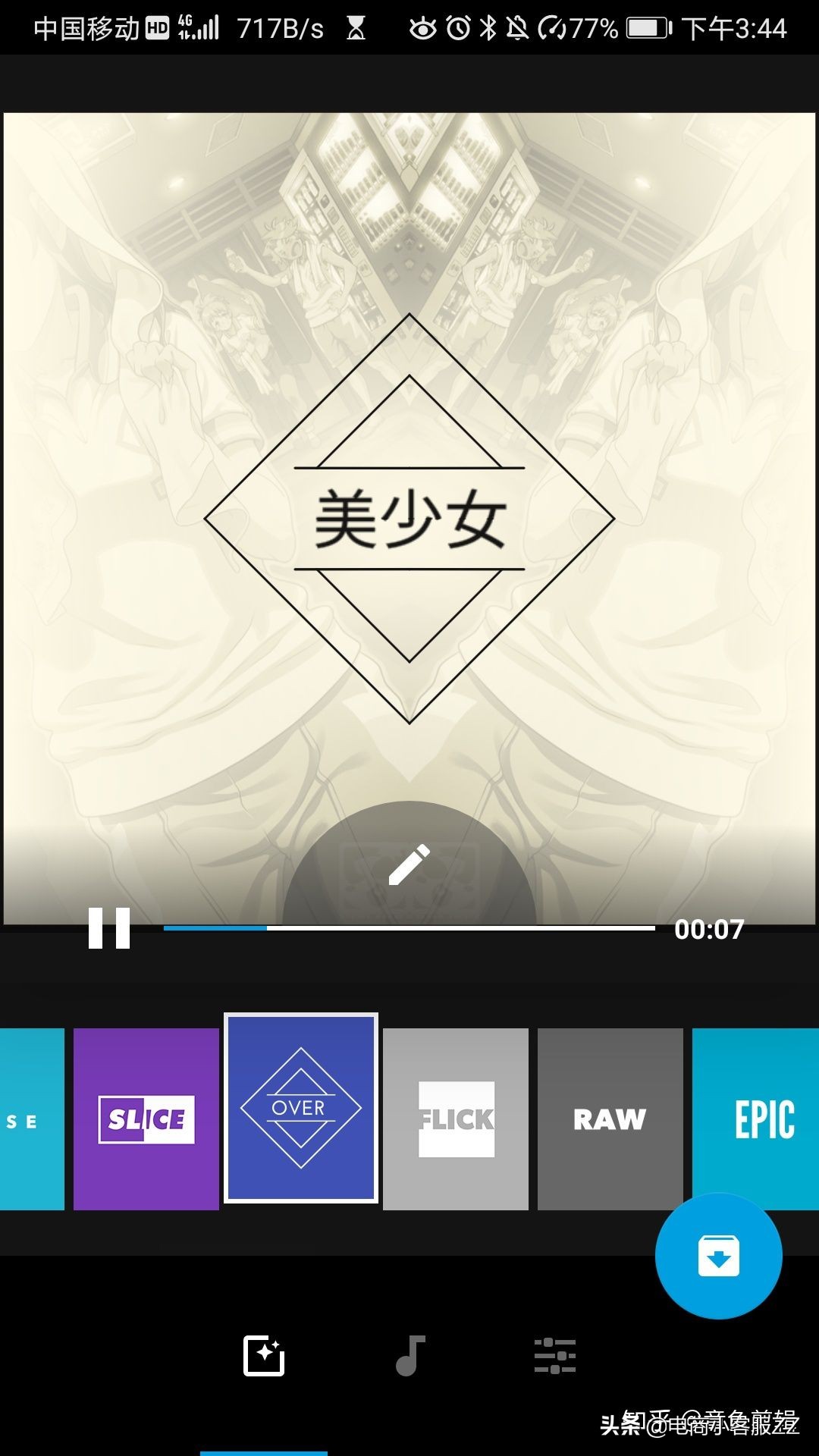Save the video with the download button
819x1456 pixels.
tap(718, 1256)
